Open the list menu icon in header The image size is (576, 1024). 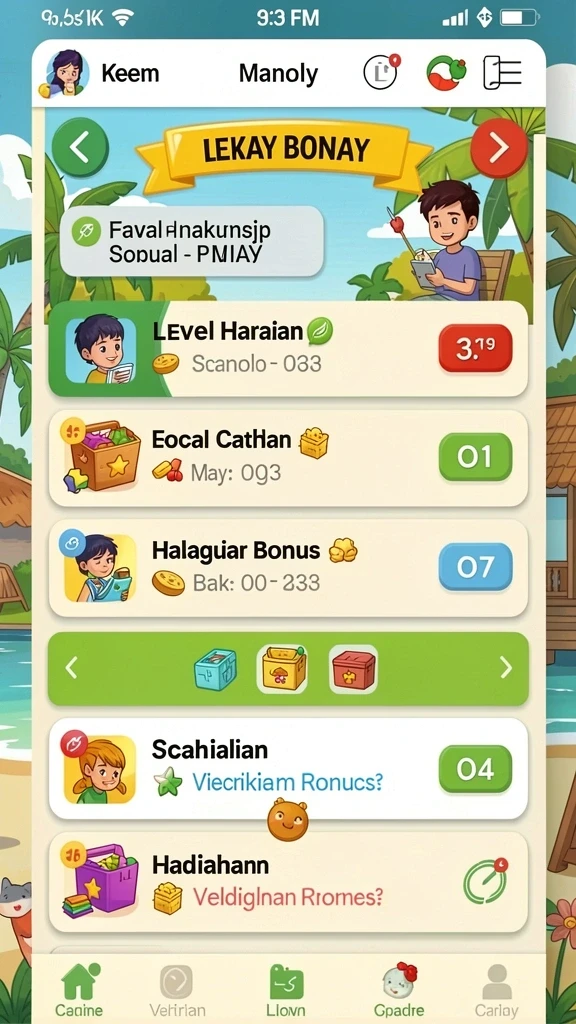(502, 72)
